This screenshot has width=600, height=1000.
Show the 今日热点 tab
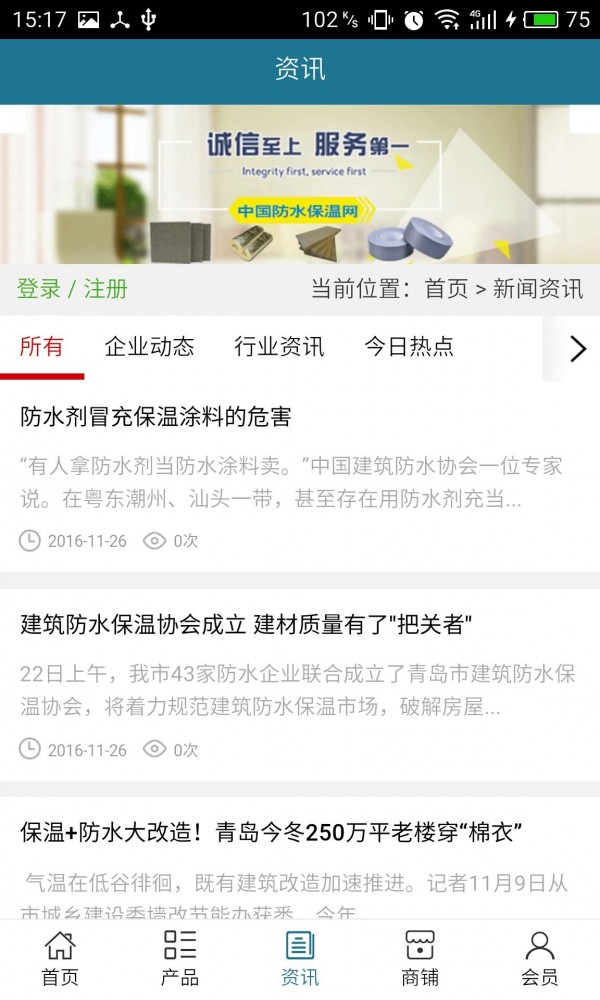pos(409,347)
